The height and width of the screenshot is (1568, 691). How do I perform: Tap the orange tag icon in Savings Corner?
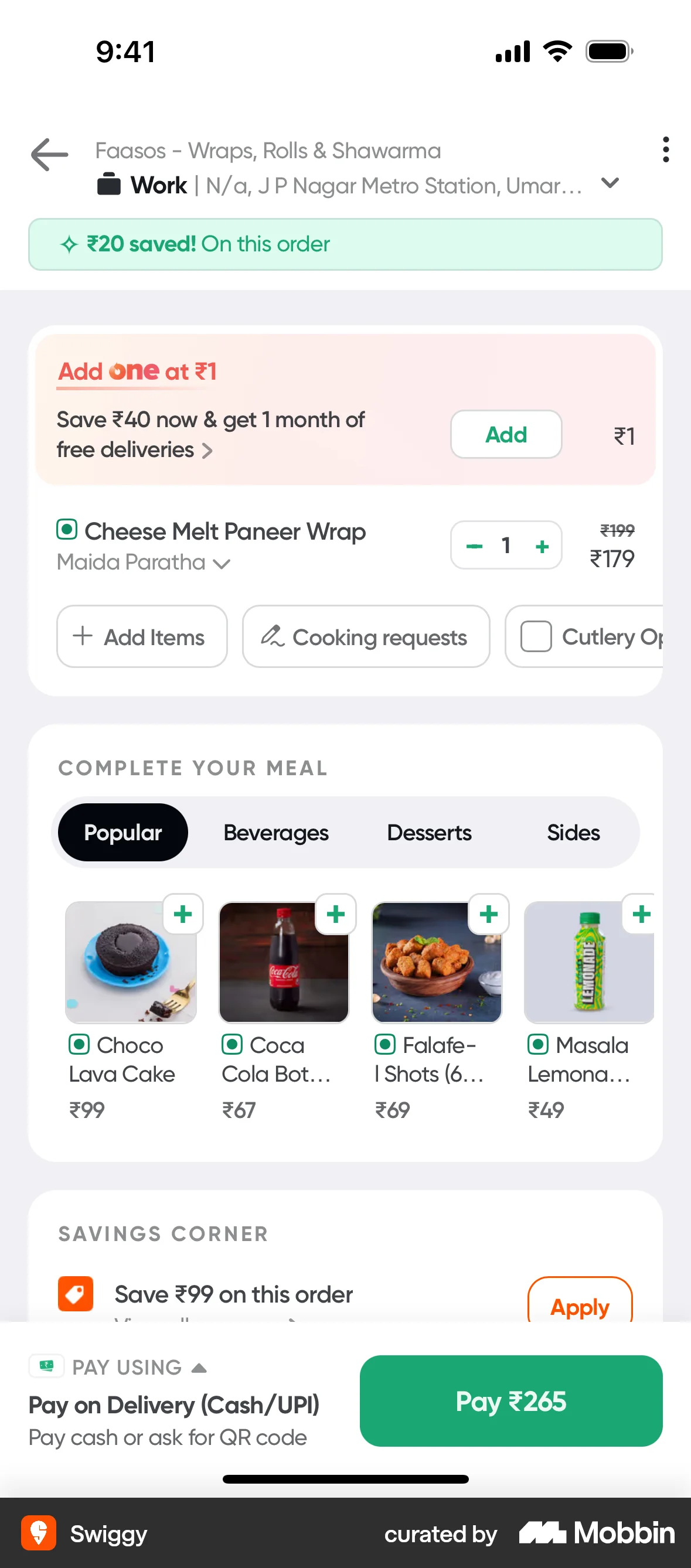pyautogui.click(x=76, y=1293)
